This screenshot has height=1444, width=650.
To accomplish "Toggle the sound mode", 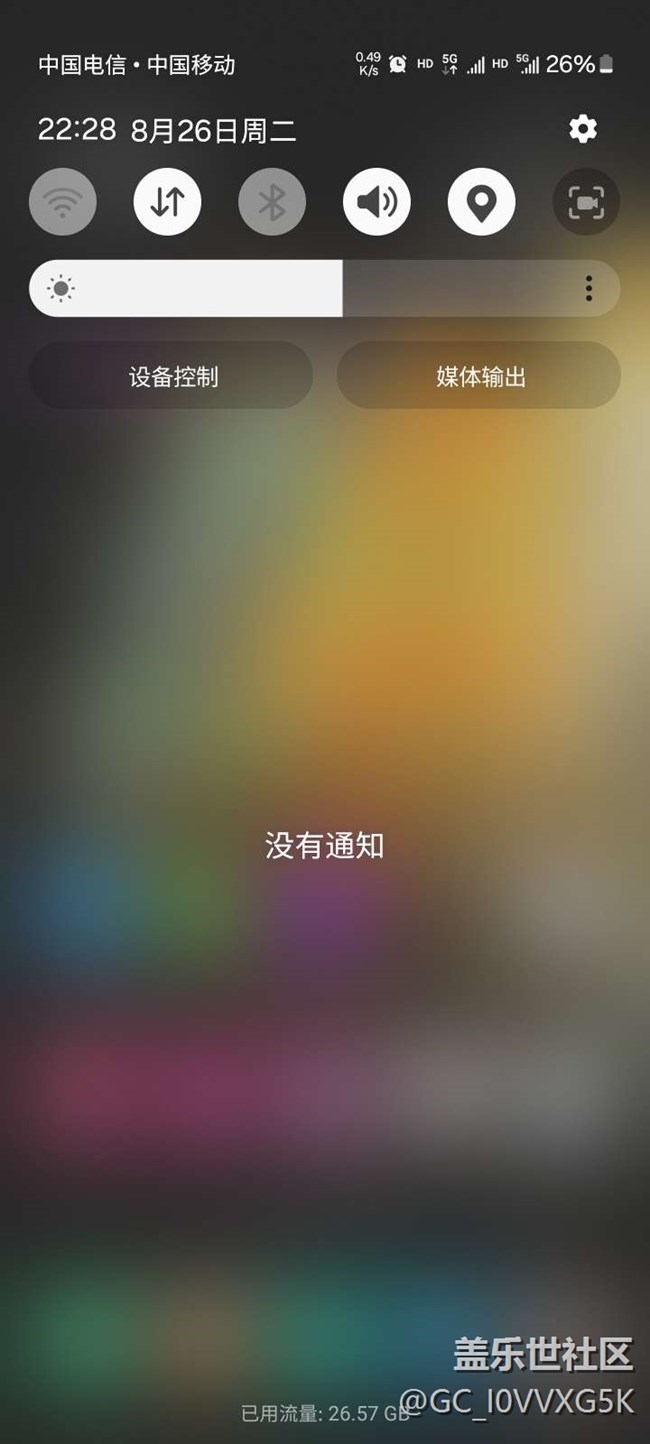I will (376, 202).
